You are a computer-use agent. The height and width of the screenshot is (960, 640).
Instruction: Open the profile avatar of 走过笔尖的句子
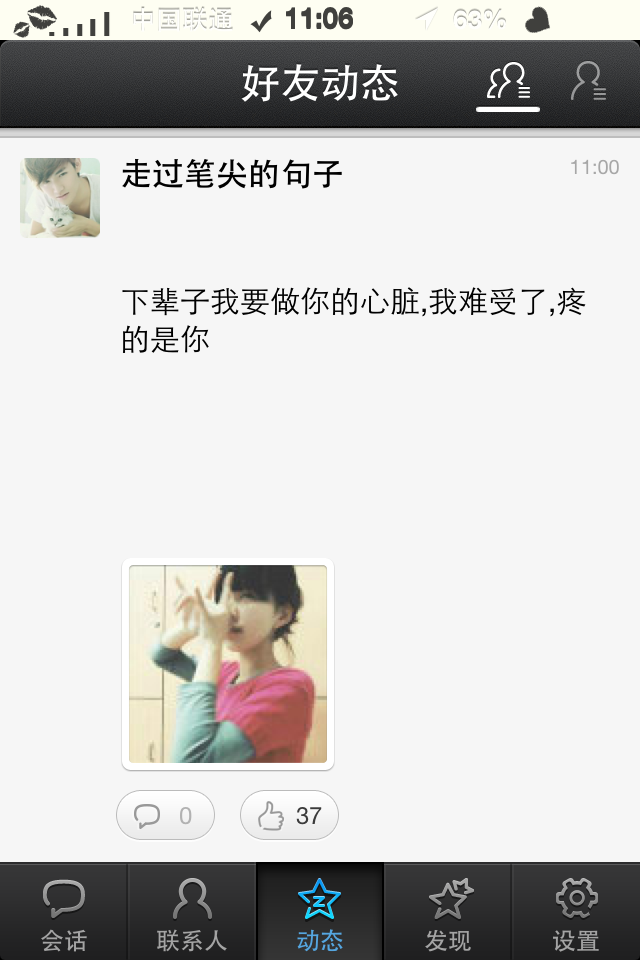click(x=60, y=198)
